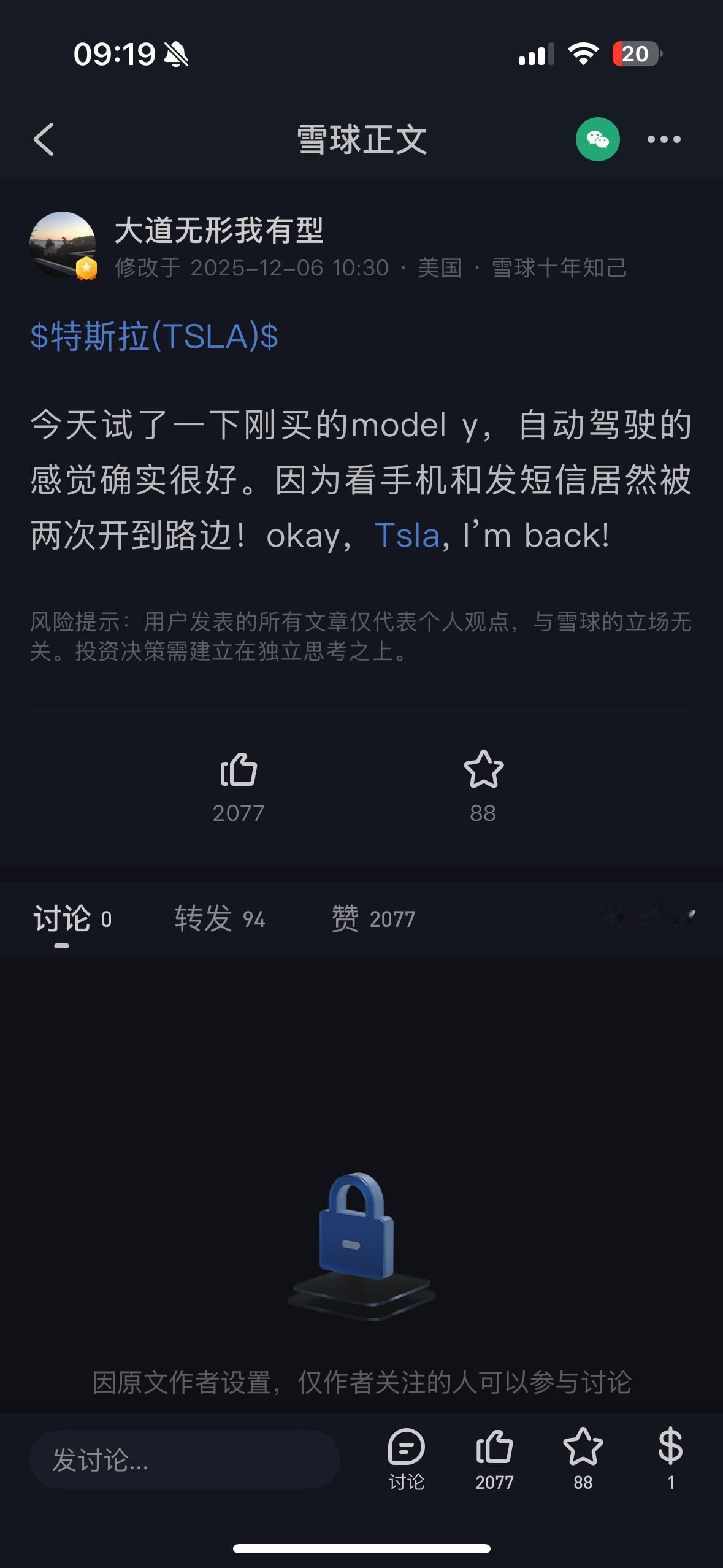
Task: Tap the back arrow to leave the post
Action: [43, 140]
